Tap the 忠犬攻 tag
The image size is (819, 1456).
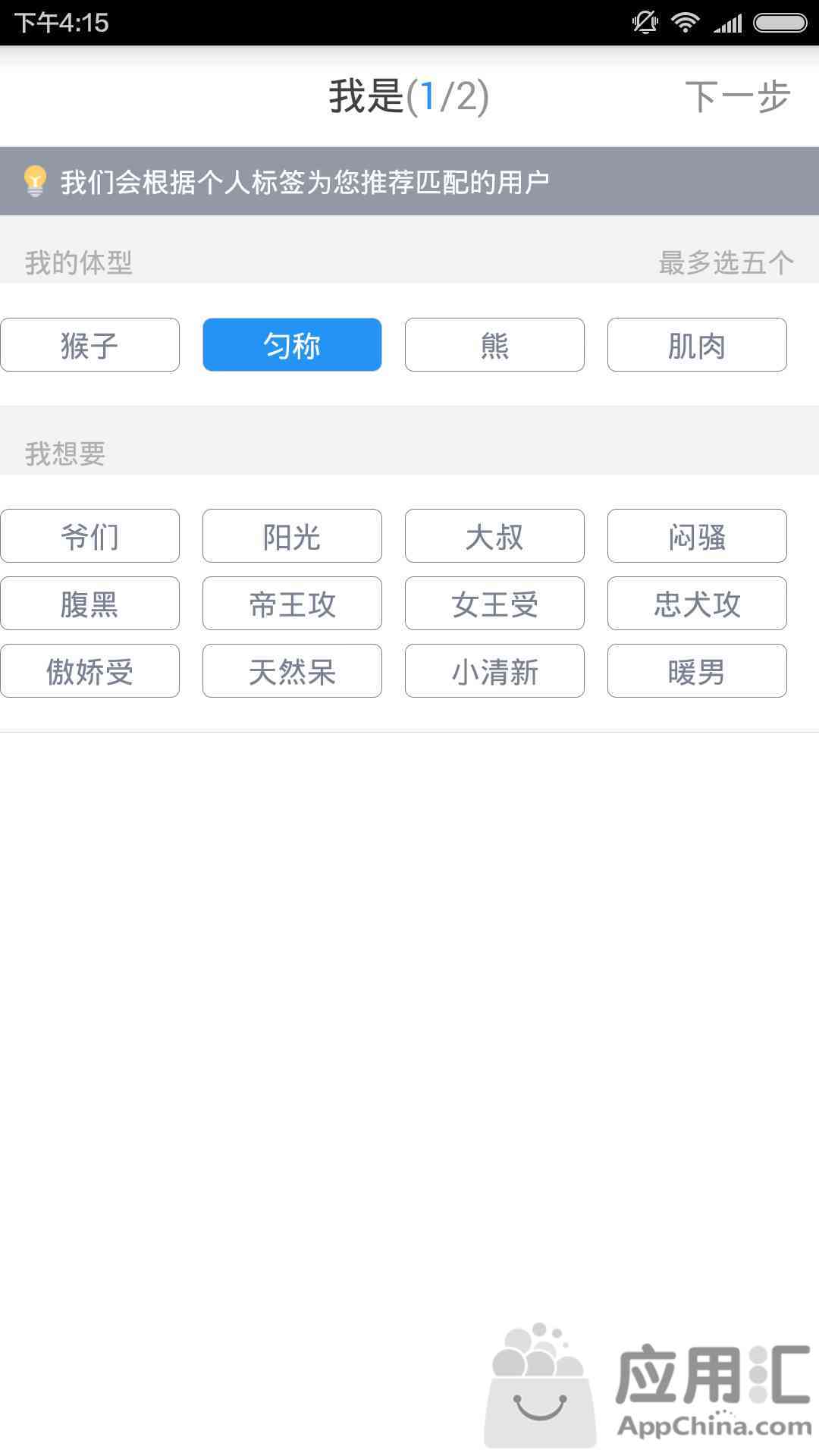(697, 604)
